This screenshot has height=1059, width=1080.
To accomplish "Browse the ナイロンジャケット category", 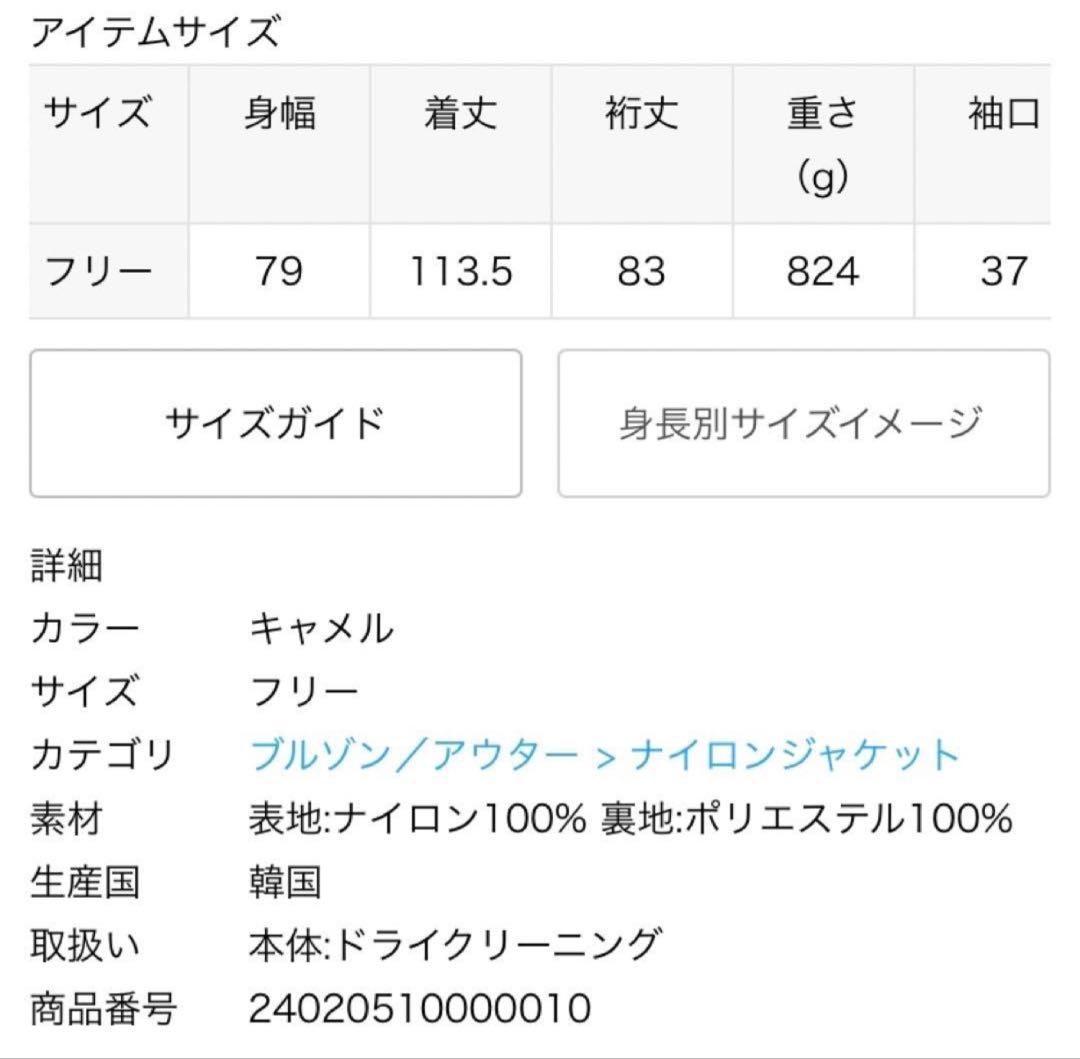I will (795, 755).
